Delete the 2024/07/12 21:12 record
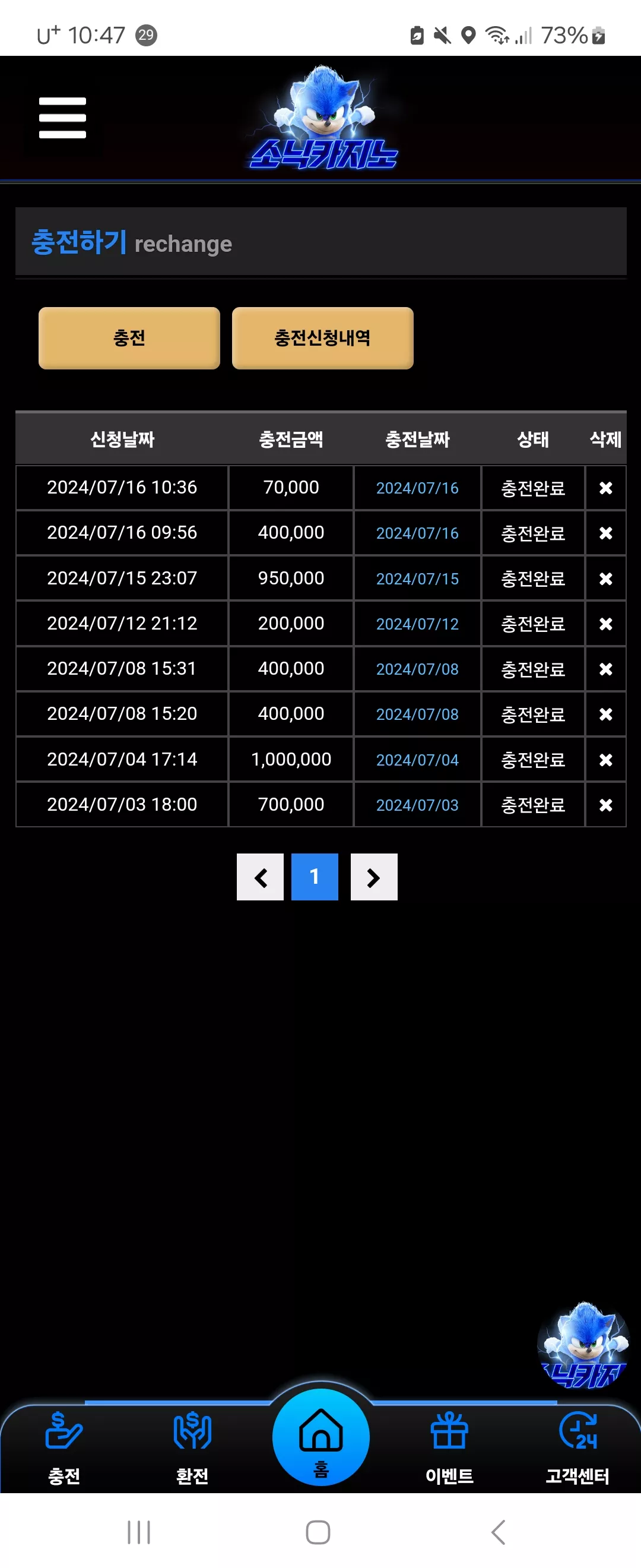The width and height of the screenshot is (641, 1568). pos(605,624)
